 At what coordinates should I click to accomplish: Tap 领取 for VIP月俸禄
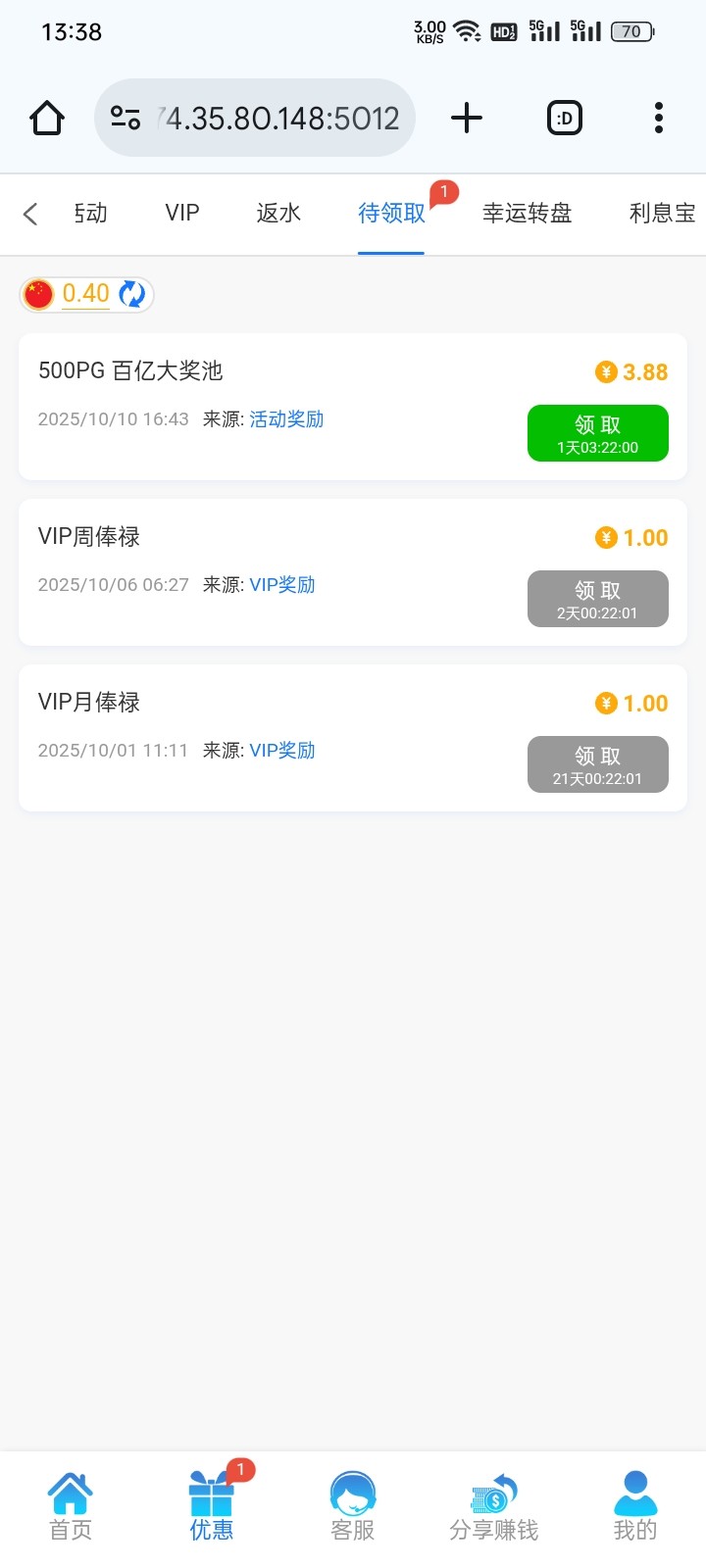[597, 764]
